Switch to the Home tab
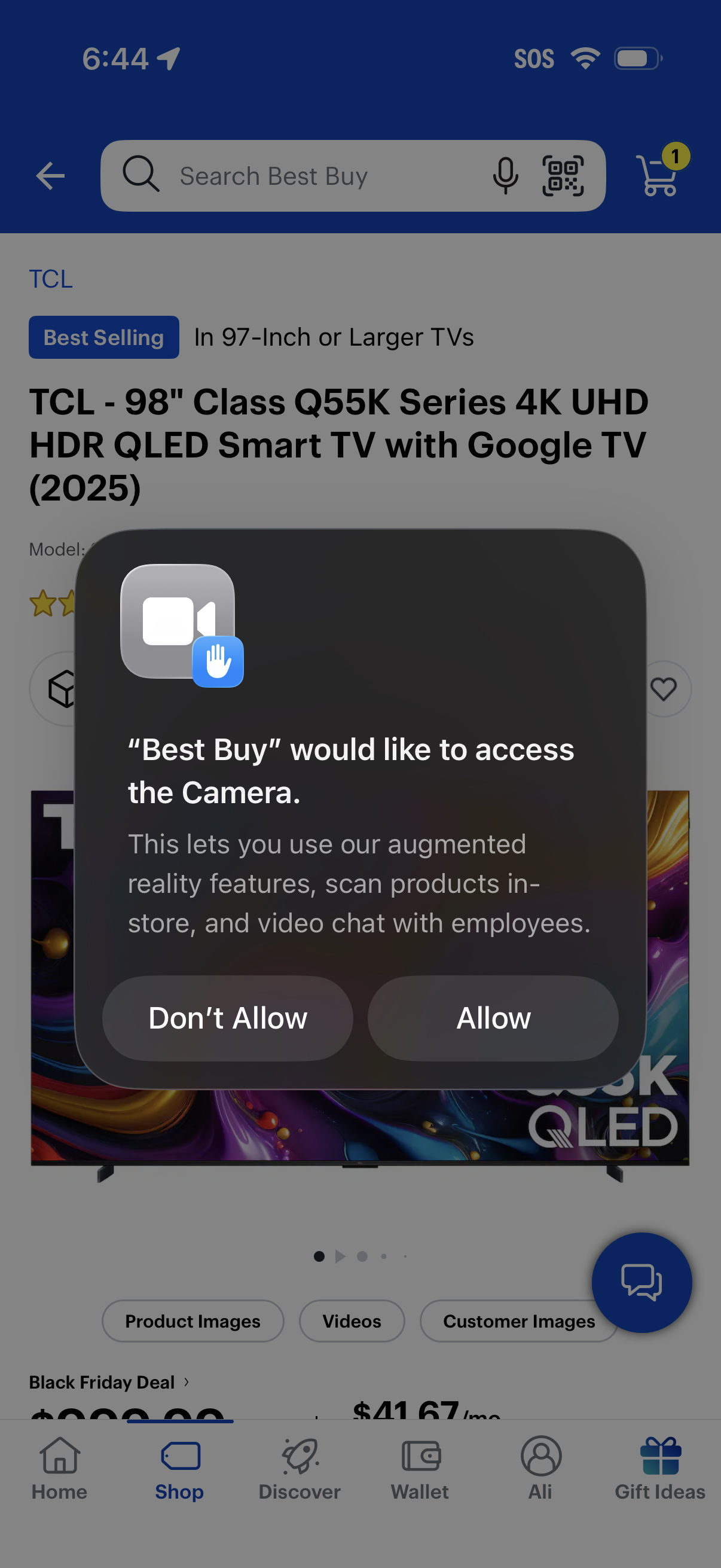Screen dimensions: 721x1568 pyautogui.click(x=60, y=1467)
